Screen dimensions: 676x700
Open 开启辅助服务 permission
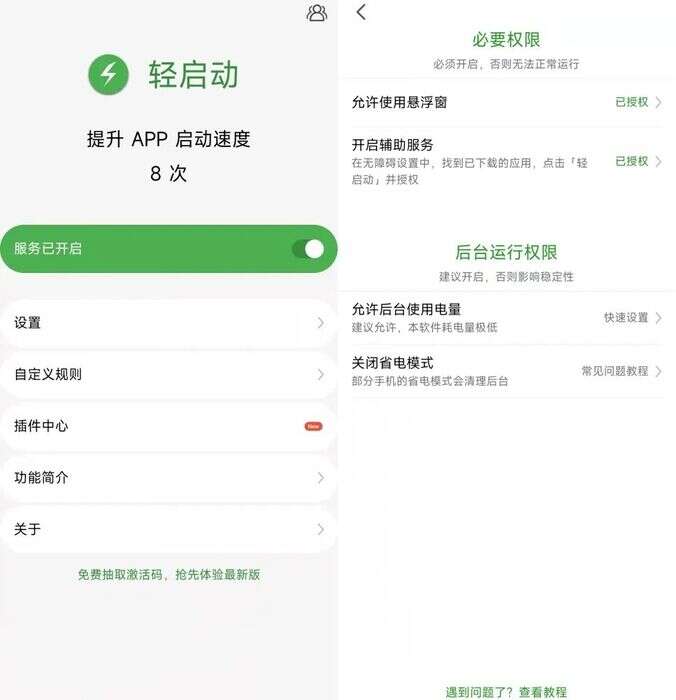tap(506, 161)
